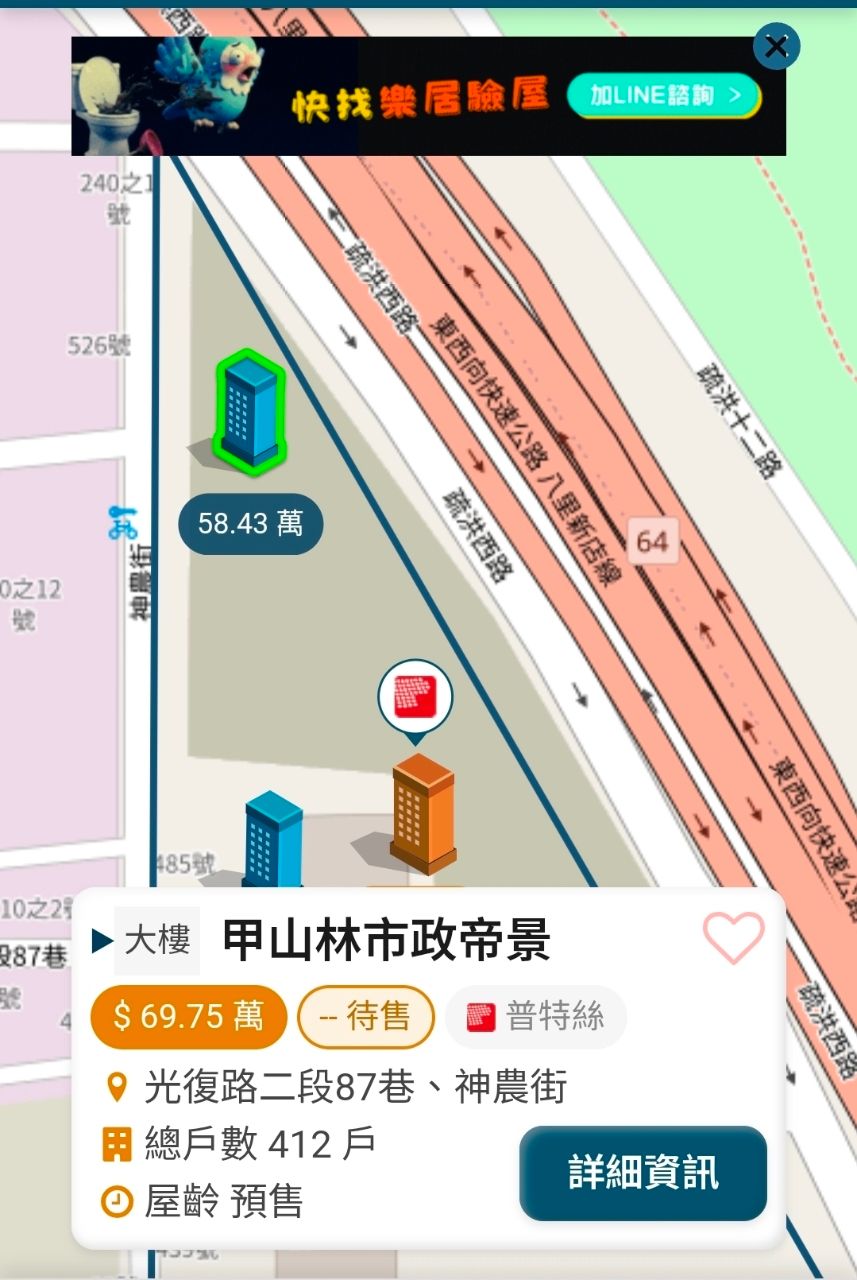This screenshot has height=1280, width=857.
Task: Tap the 普特絲 chip
Action: coord(536,1017)
